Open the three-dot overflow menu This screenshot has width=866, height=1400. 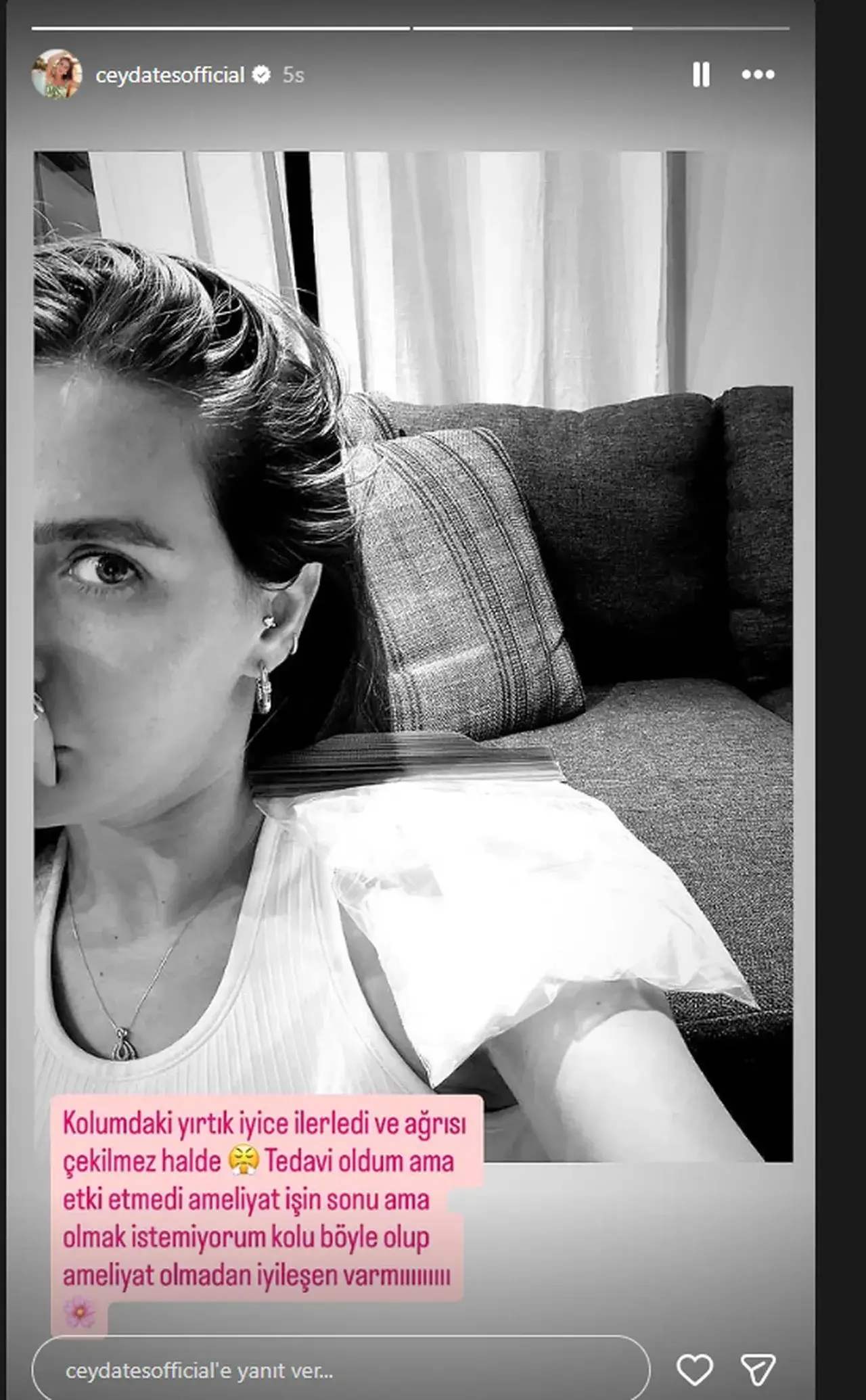click(758, 74)
